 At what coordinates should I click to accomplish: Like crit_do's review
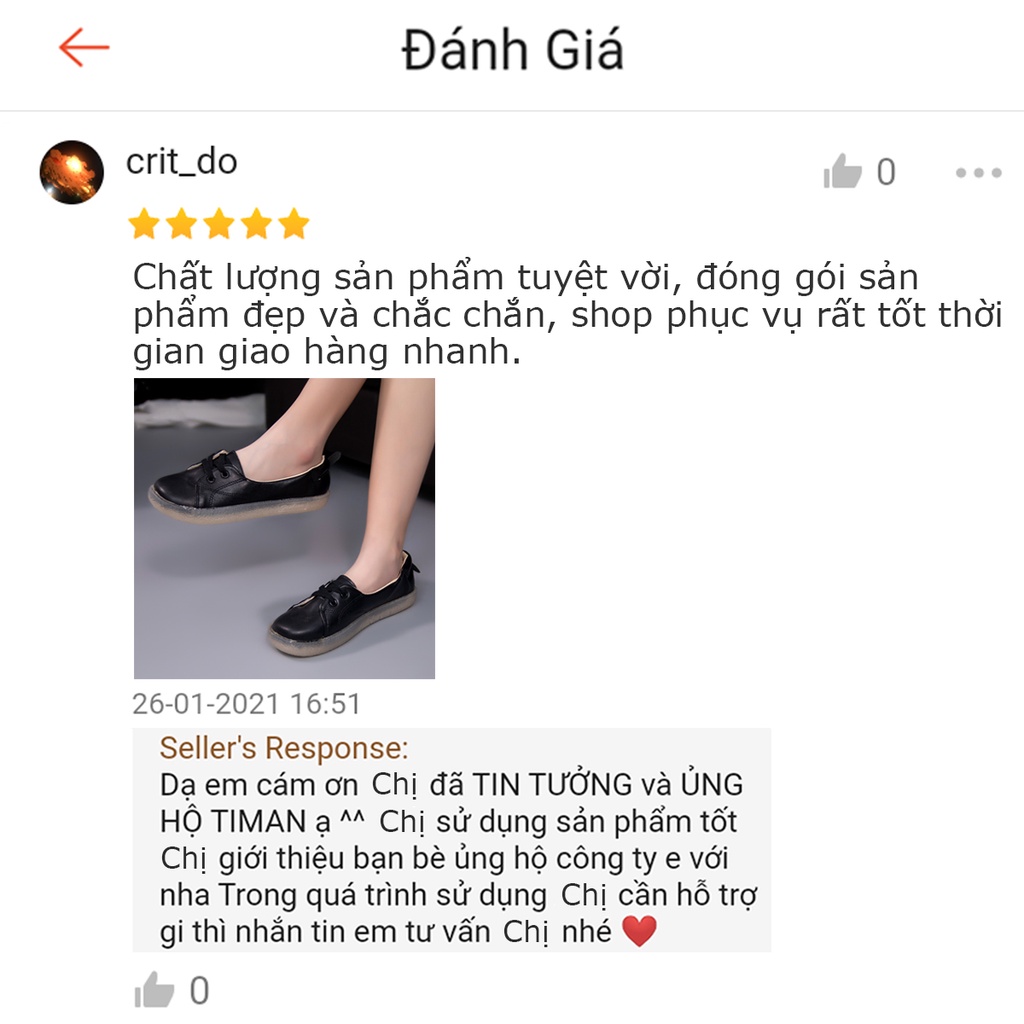click(x=843, y=173)
